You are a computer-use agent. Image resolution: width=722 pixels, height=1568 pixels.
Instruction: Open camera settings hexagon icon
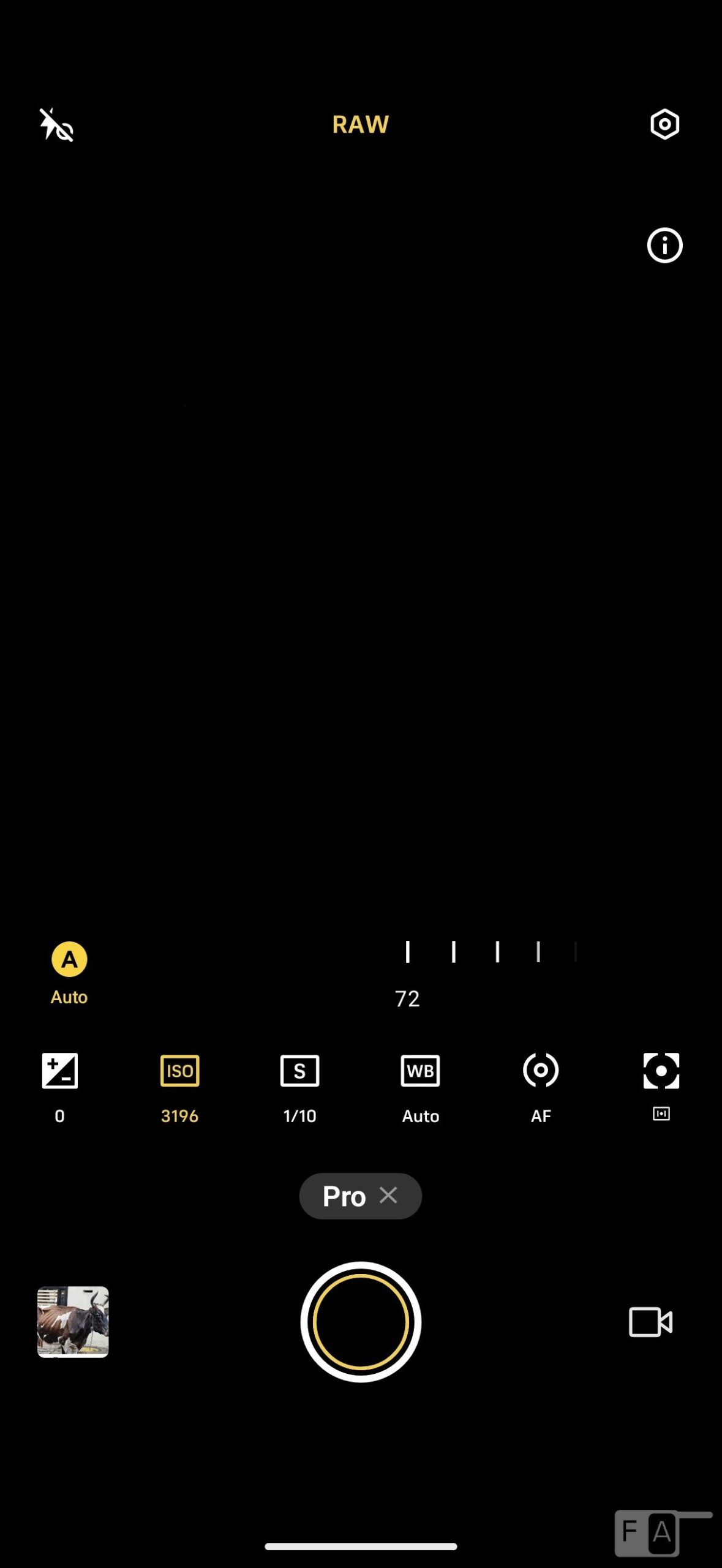(664, 125)
